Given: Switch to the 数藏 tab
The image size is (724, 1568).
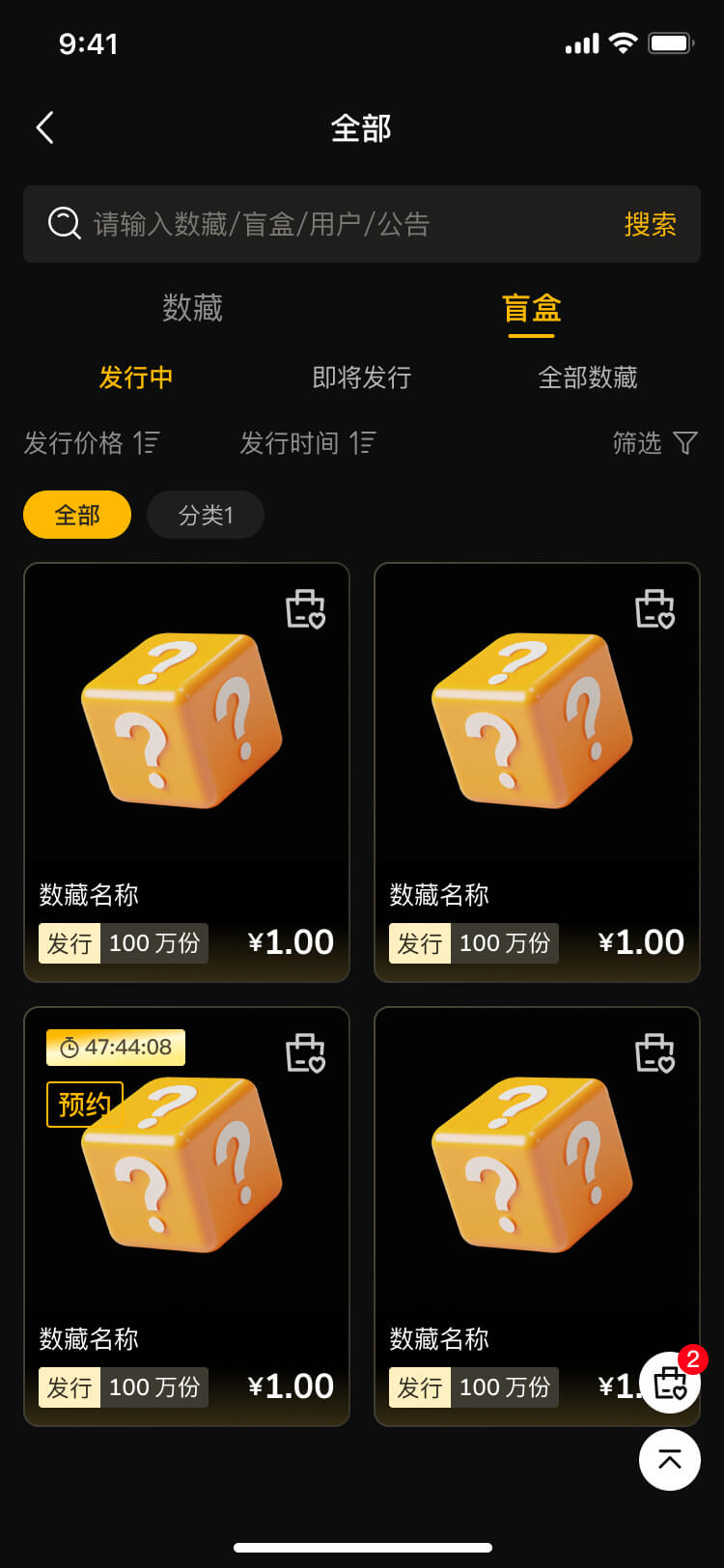Looking at the screenshot, I should coord(192,308).
